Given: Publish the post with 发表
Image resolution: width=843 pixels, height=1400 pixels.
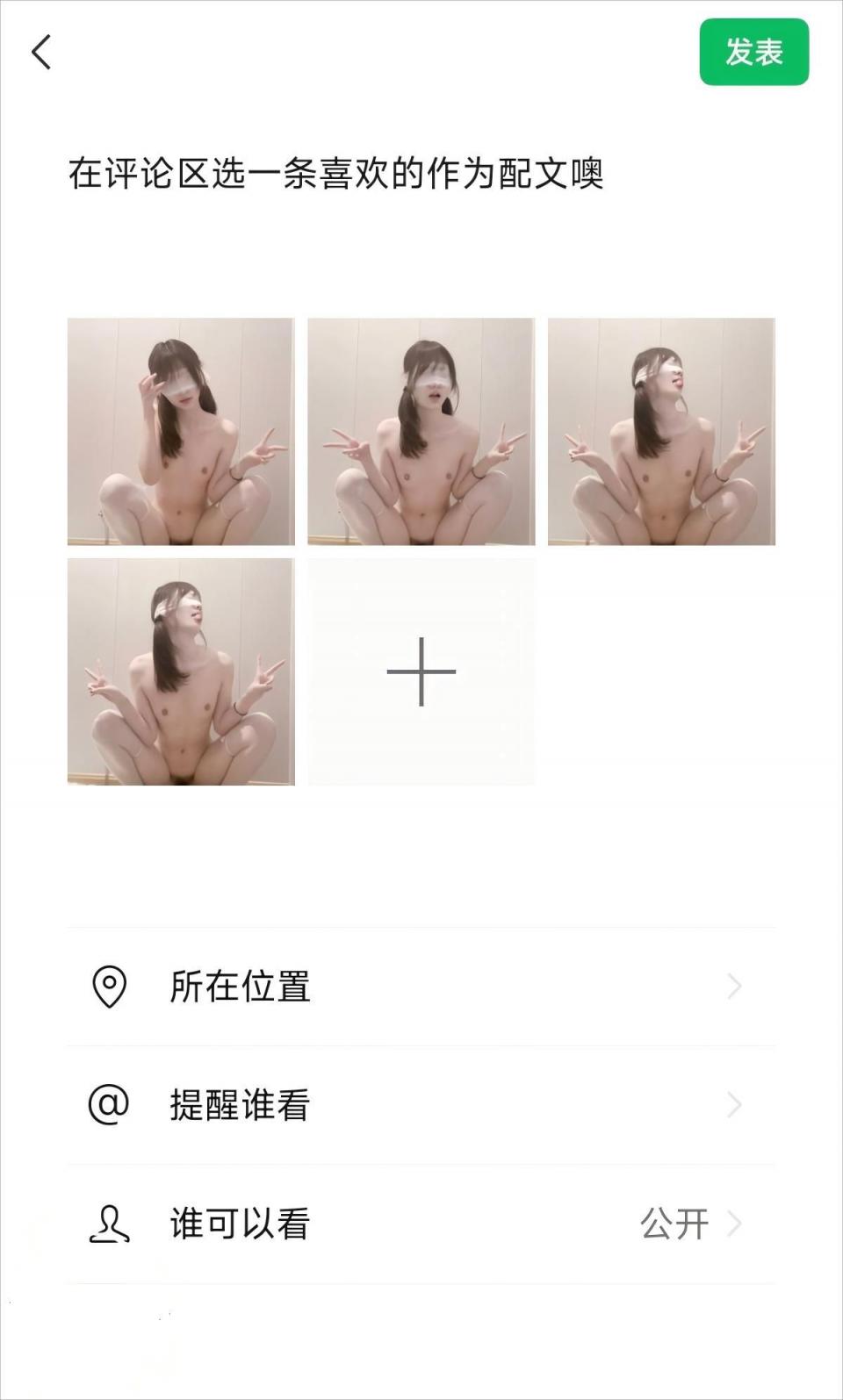Looking at the screenshot, I should coord(753,53).
